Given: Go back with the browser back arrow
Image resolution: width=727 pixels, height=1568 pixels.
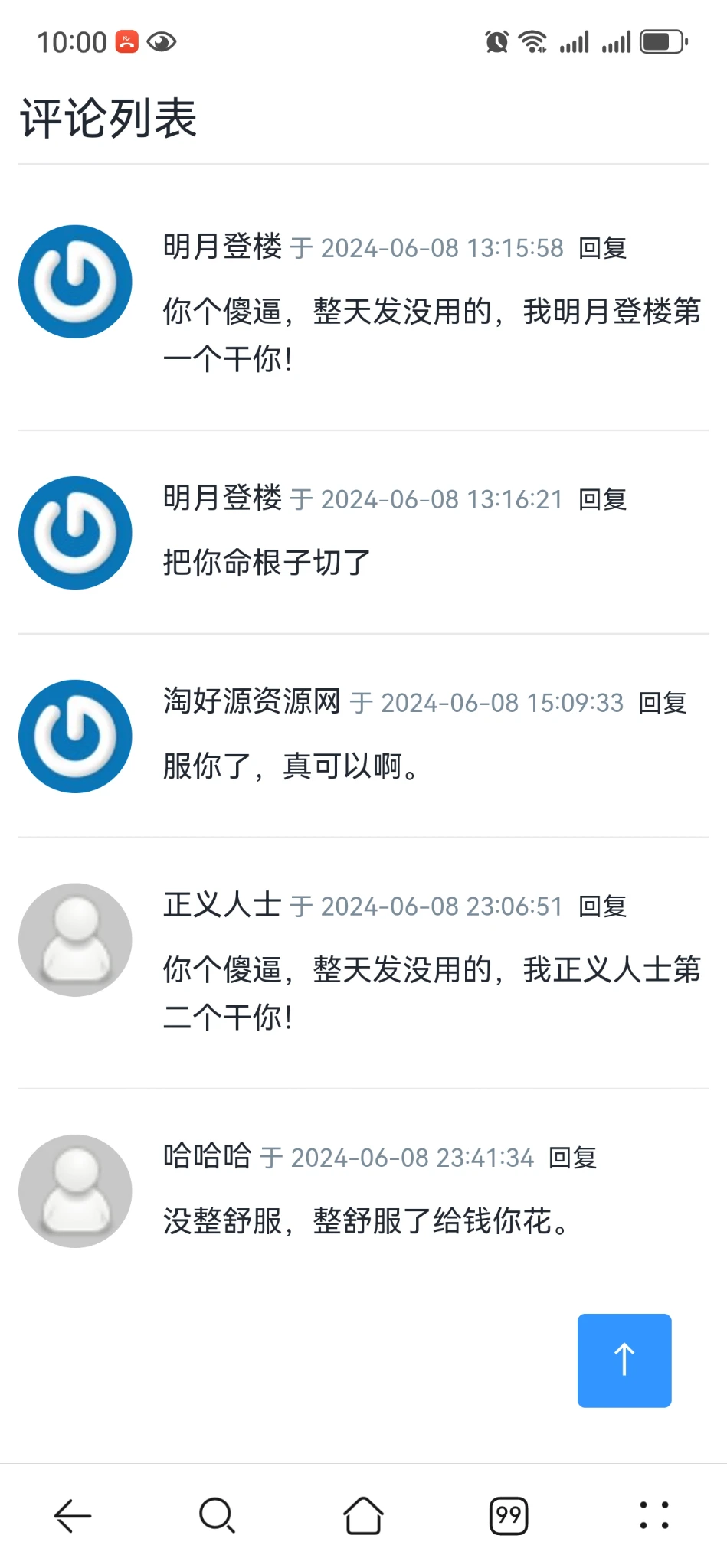Looking at the screenshot, I should point(73,1516).
